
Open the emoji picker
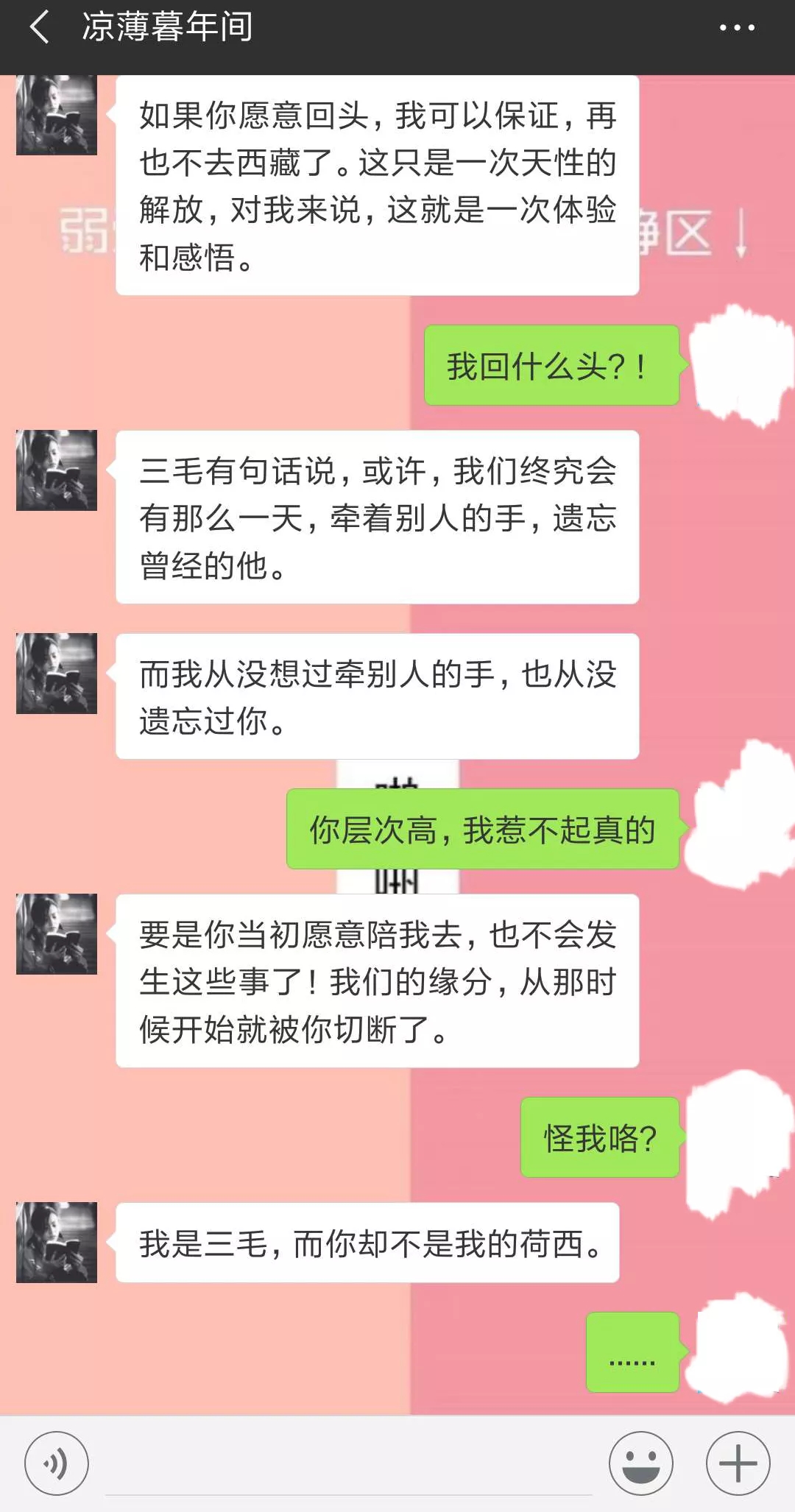click(x=641, y=1463)
